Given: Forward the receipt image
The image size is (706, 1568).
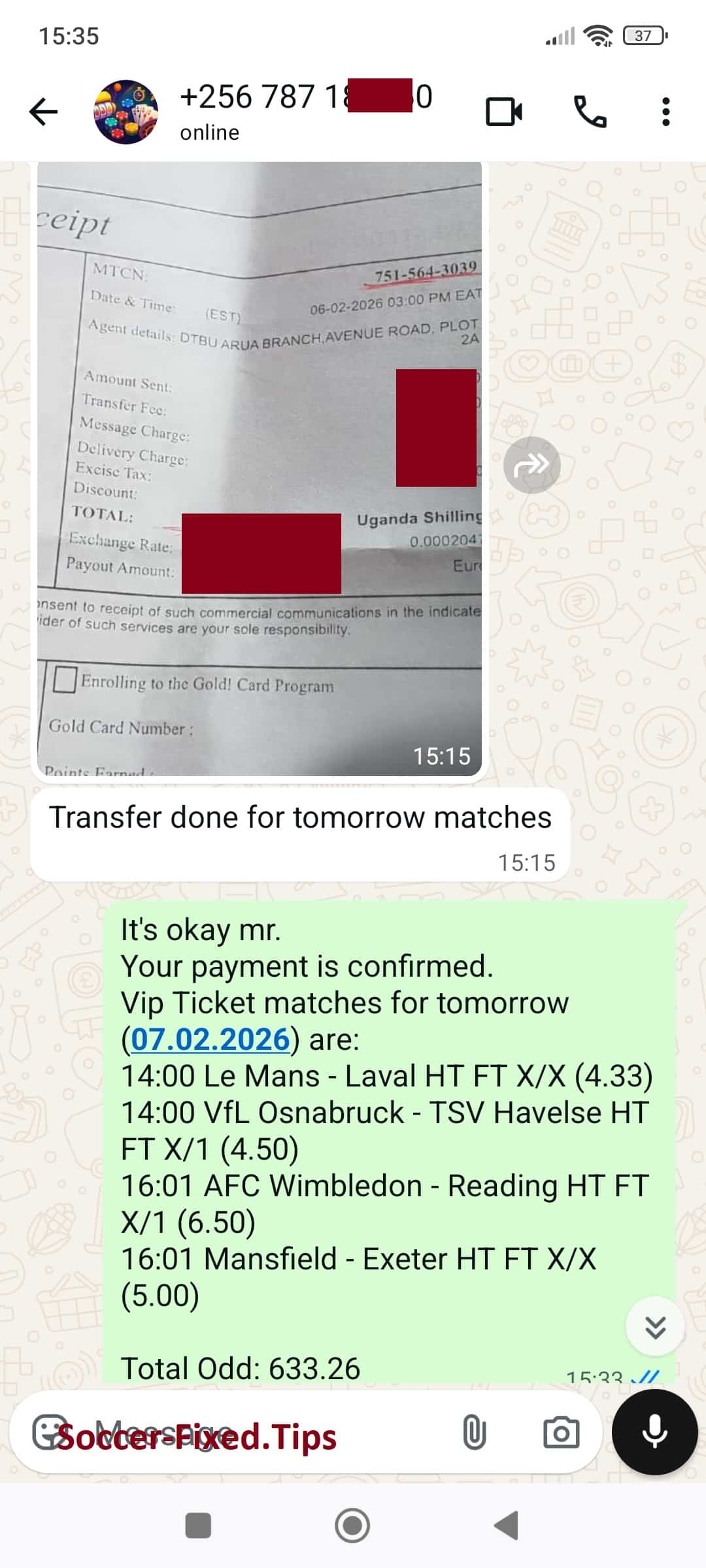Looking at the screenshot, I should pyautogui.click(x=531, y=465).
